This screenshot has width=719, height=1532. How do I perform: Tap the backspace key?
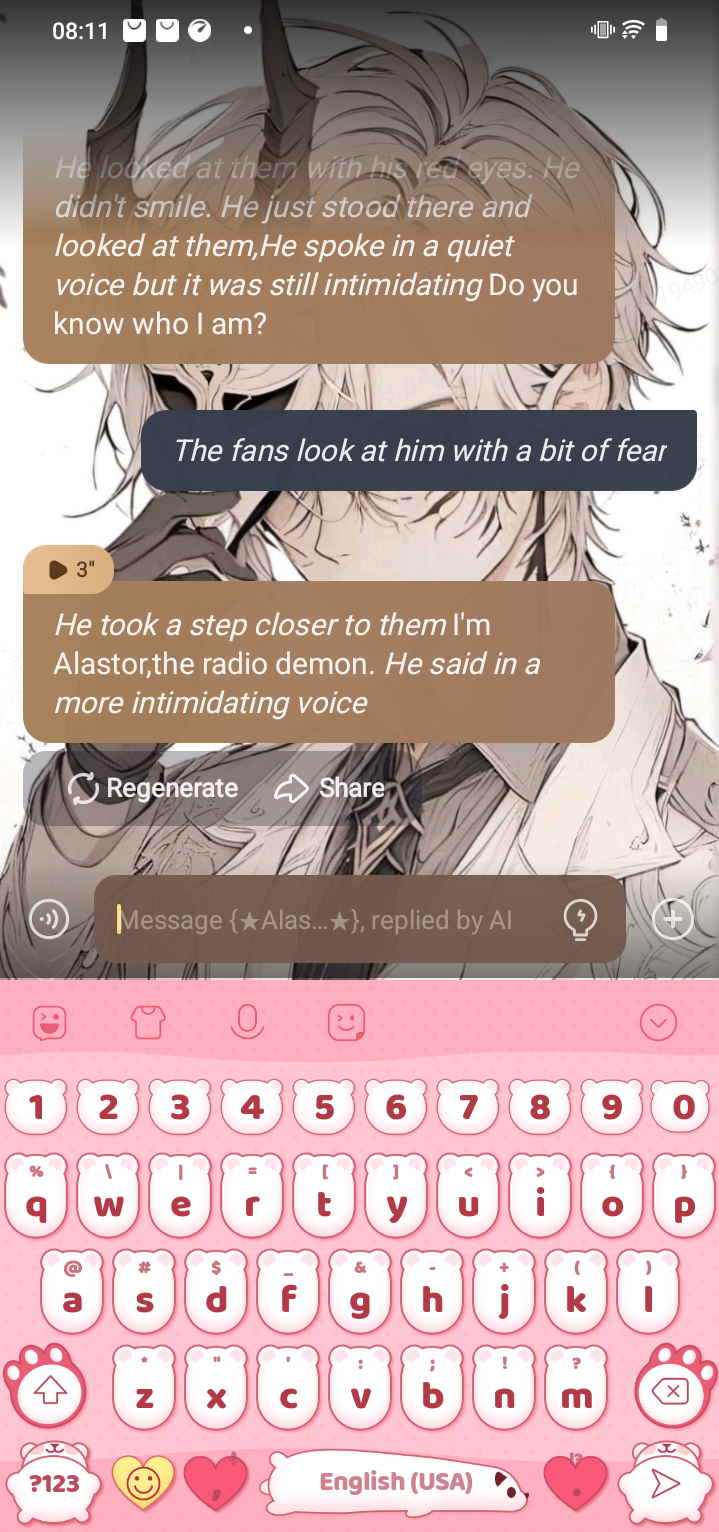point(674,1391)
